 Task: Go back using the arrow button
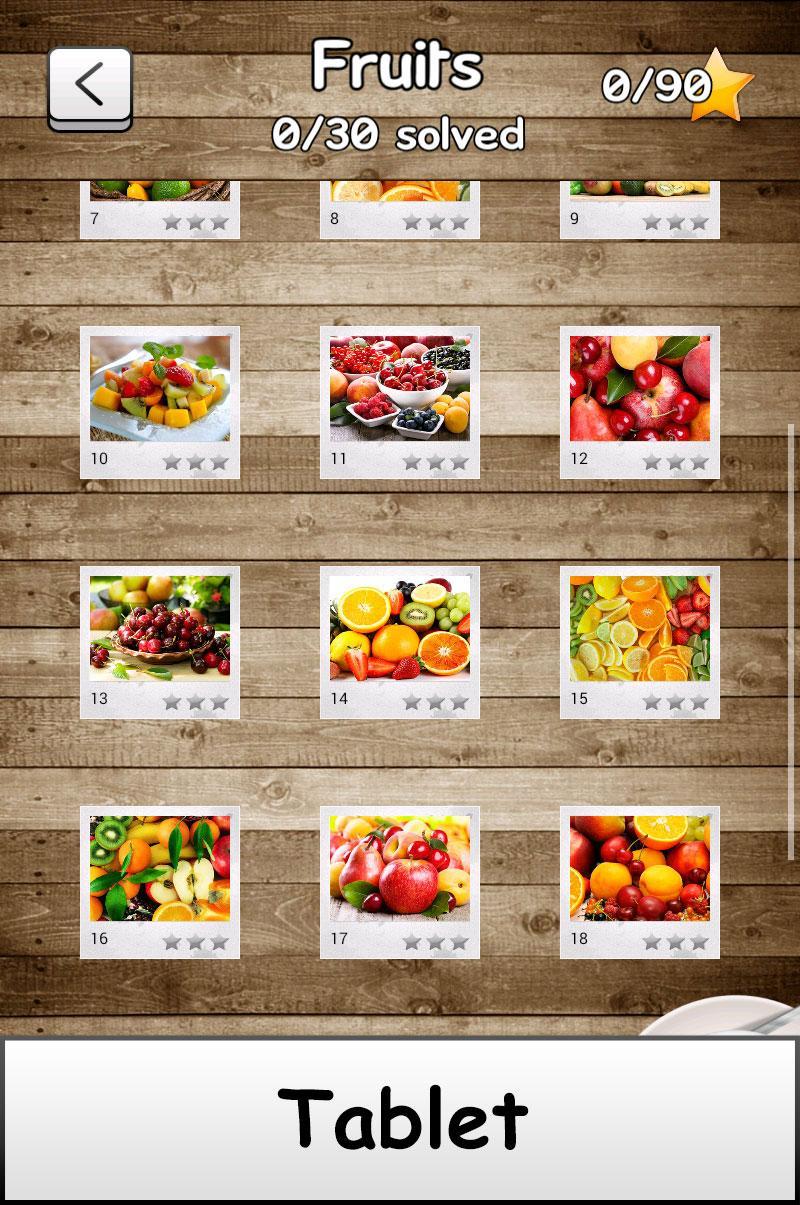coord(90,87)
